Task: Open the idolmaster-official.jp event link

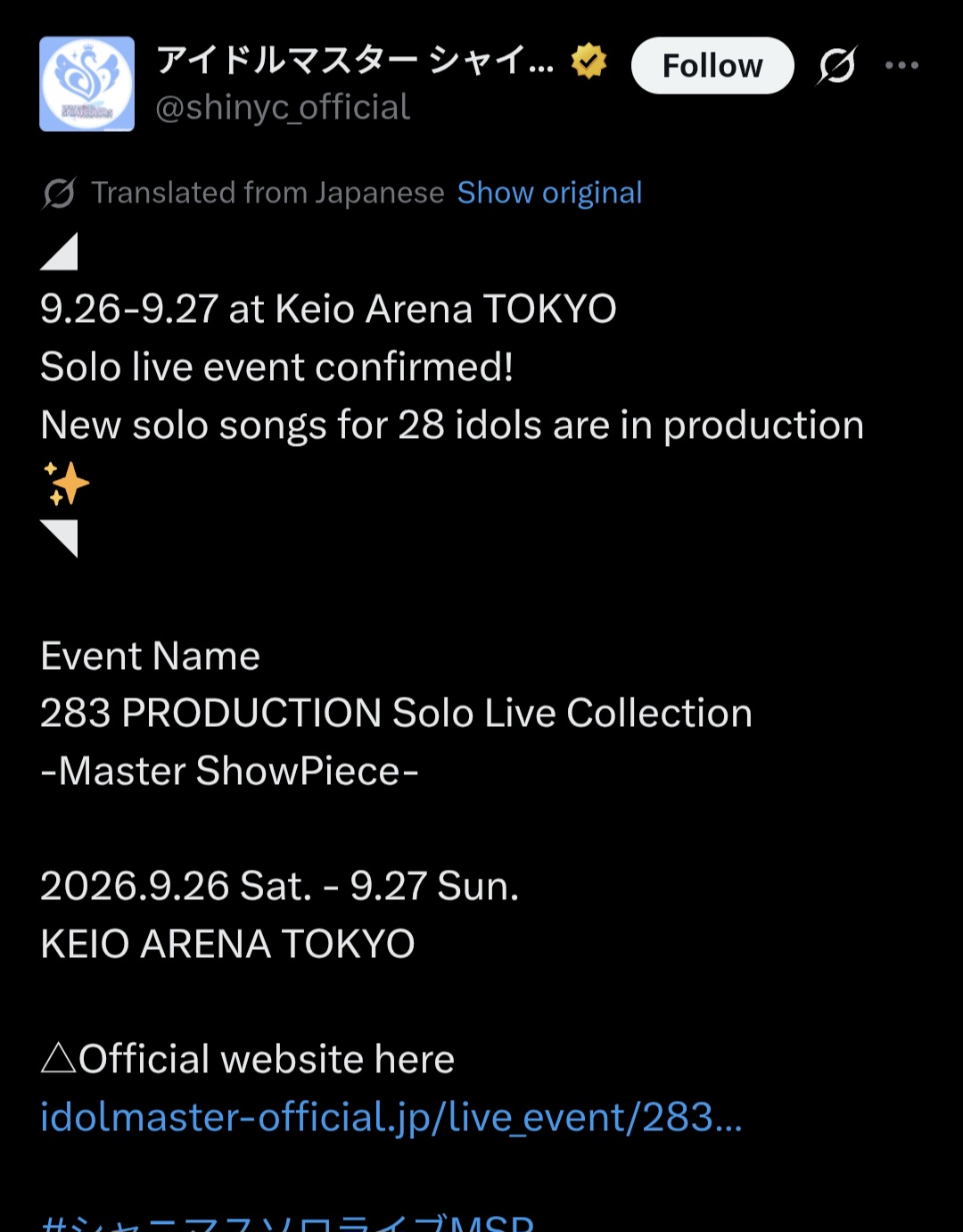Action: (x=391, y=1117)
